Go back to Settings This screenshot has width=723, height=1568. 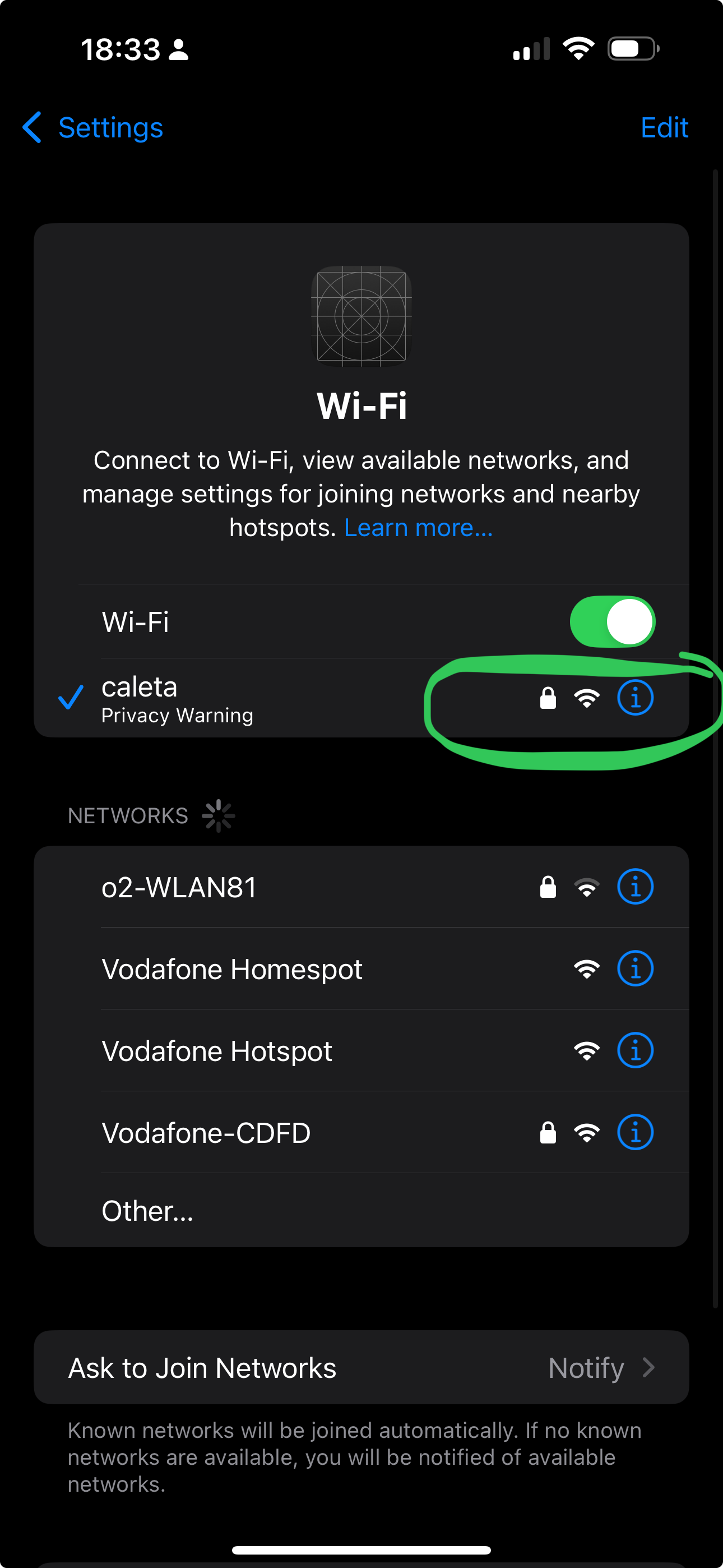[92, 128]
